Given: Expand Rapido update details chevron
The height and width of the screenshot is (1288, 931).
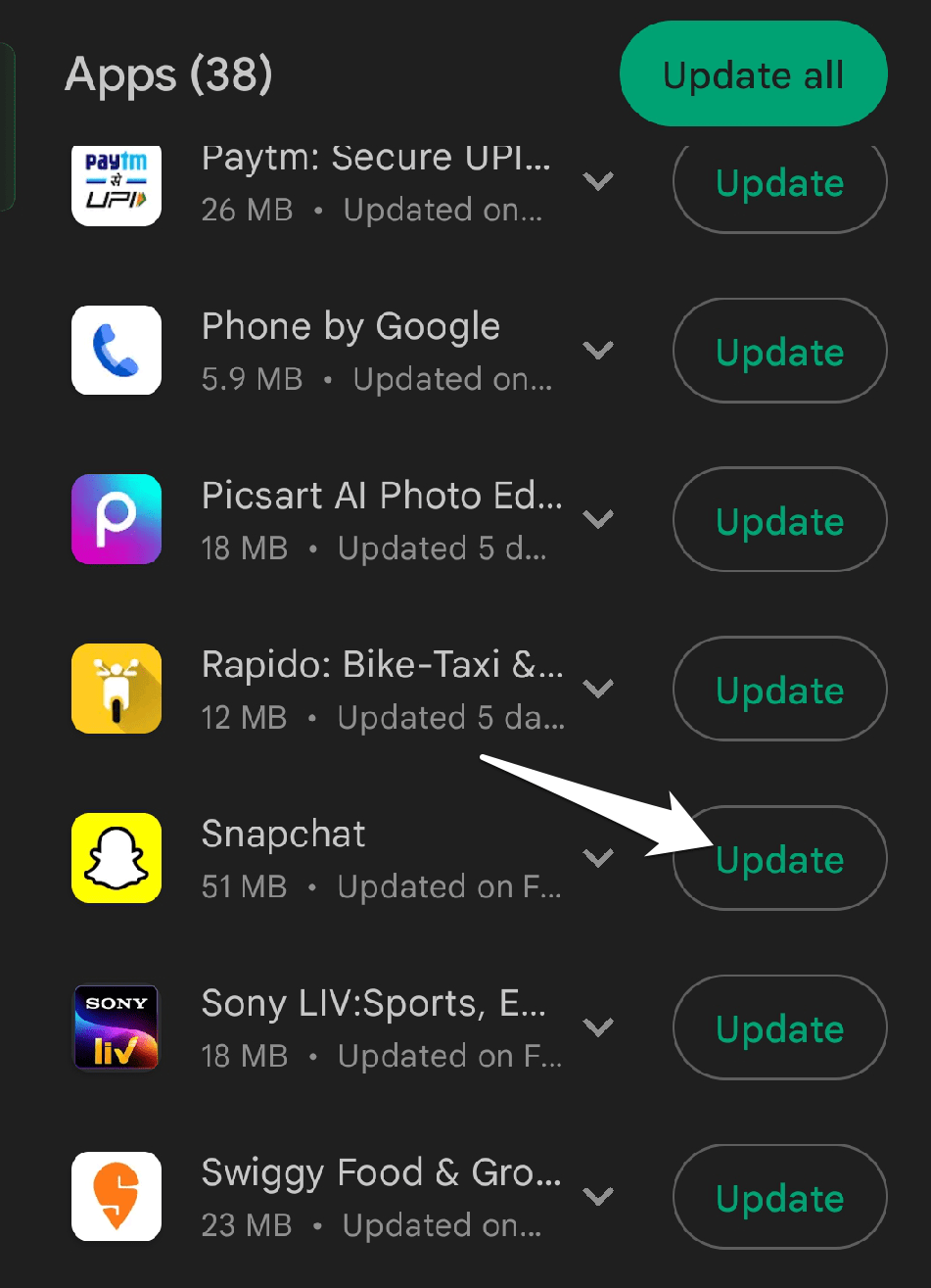Looking at the screenshot, I should pyautogui.click(x=598, y=689).
